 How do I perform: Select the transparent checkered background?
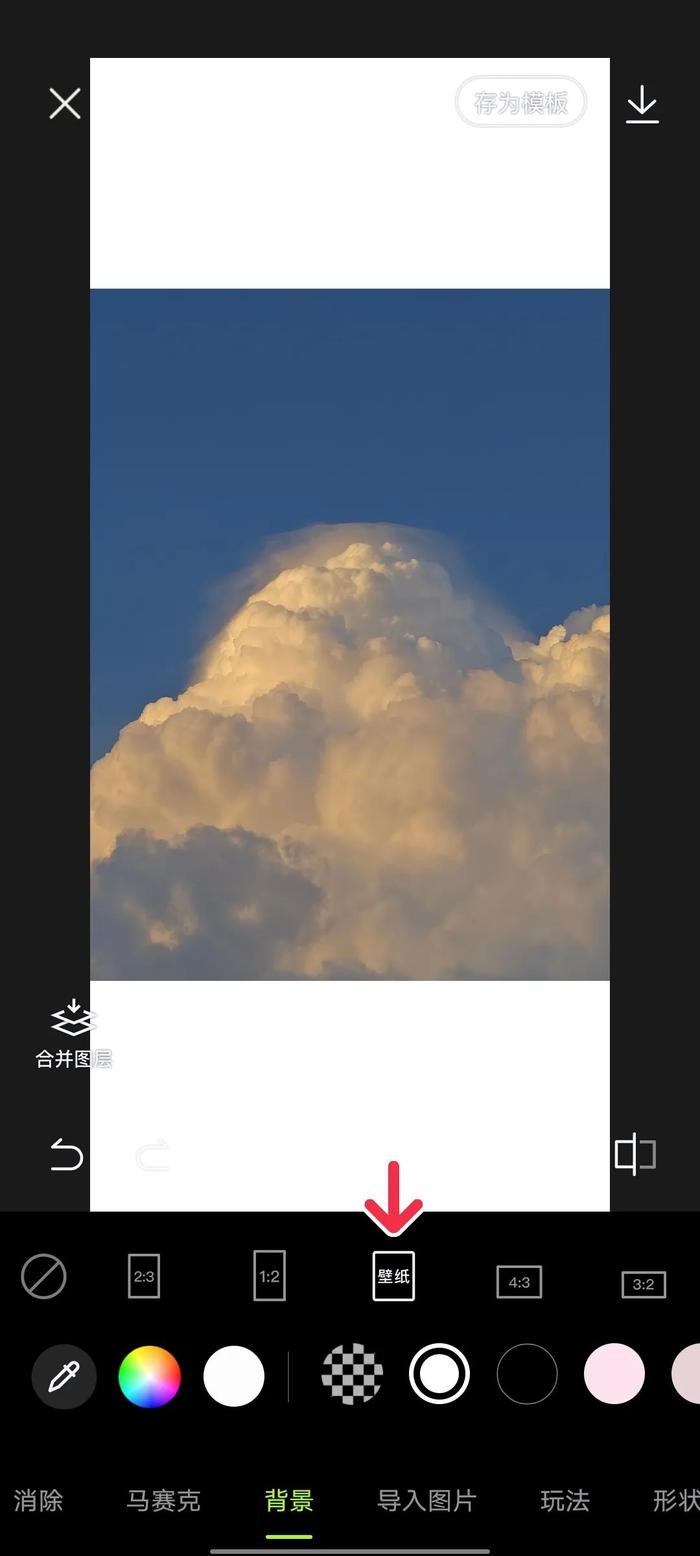pyautogui.click(x=352, y=1374)
